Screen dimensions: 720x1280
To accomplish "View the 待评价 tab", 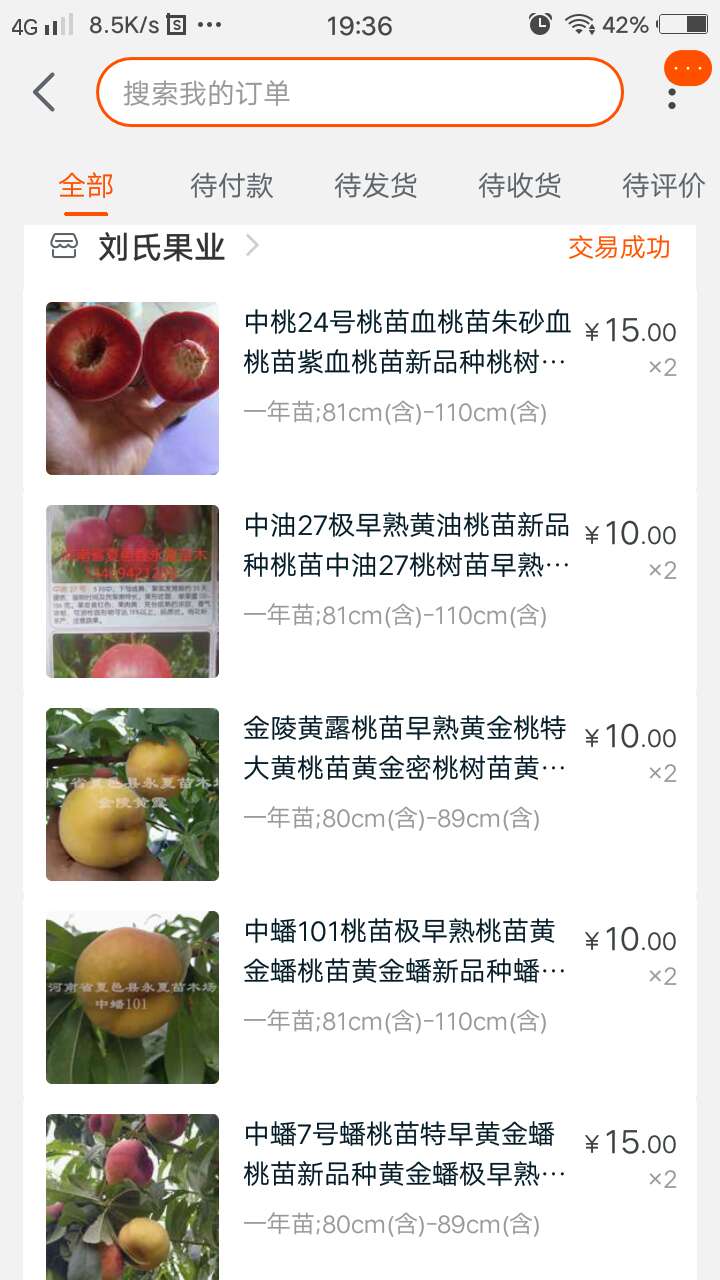I will point(664,186).
